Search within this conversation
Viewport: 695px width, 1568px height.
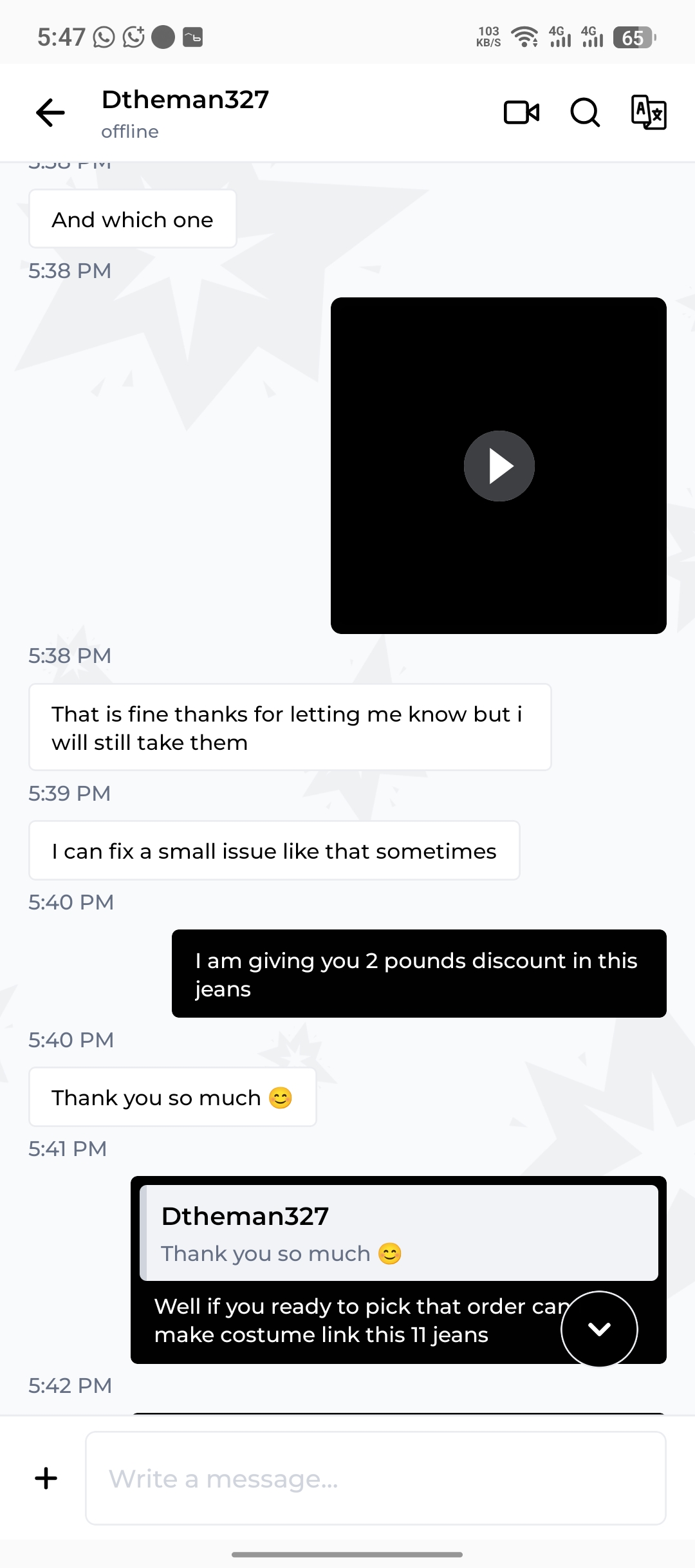coord(585,113)
